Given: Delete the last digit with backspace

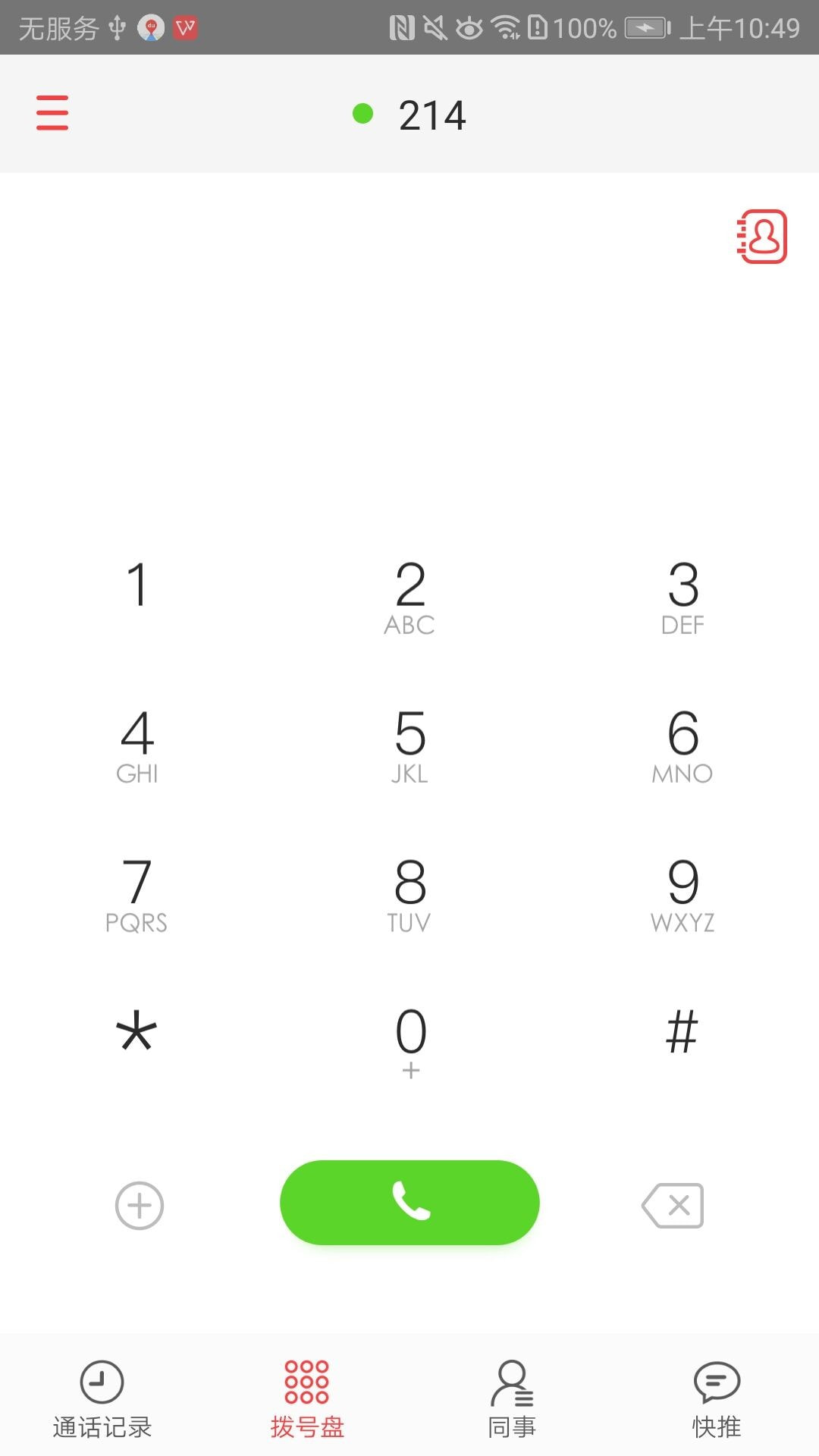Looking at the screenshot, I should [673, 1205].
